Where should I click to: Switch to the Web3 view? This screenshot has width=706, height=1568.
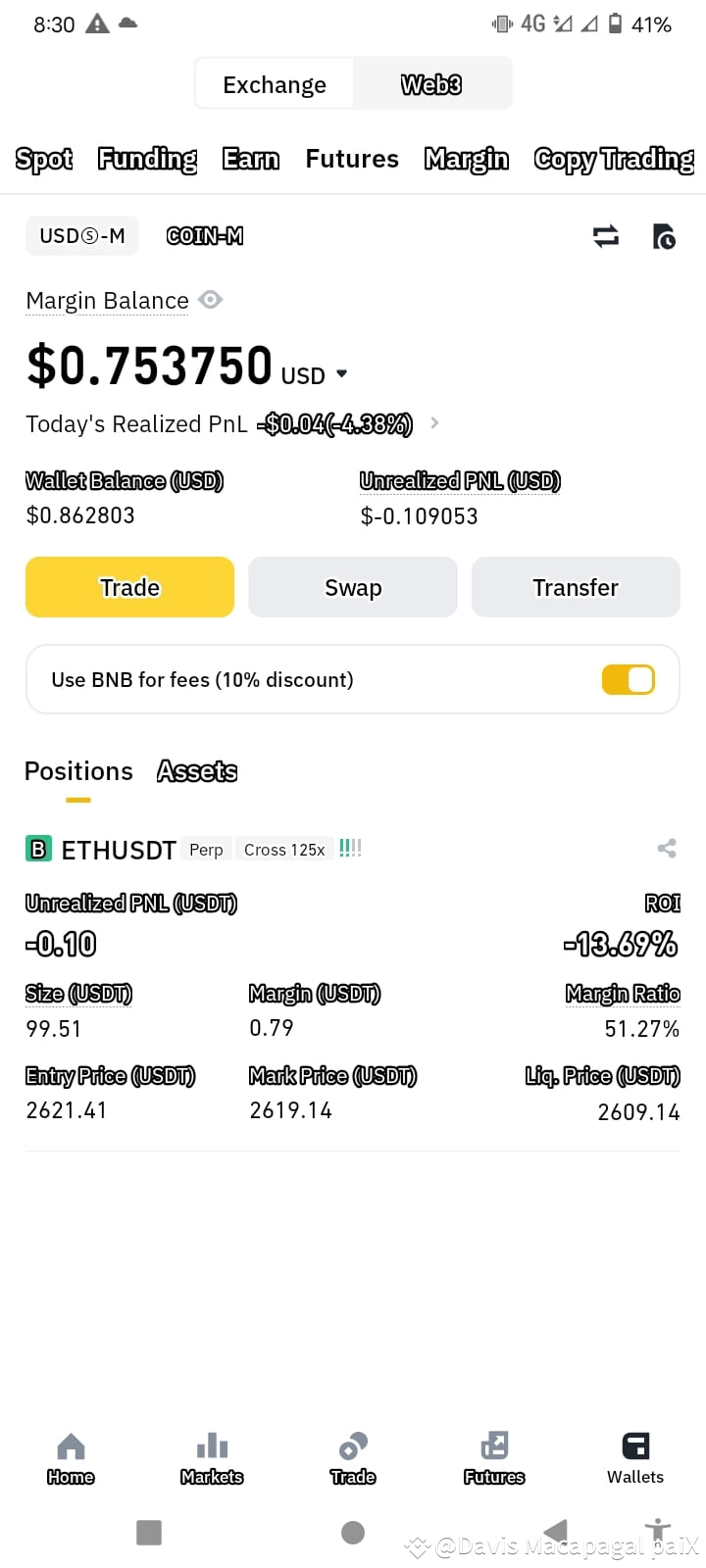[x=431, y=84]
